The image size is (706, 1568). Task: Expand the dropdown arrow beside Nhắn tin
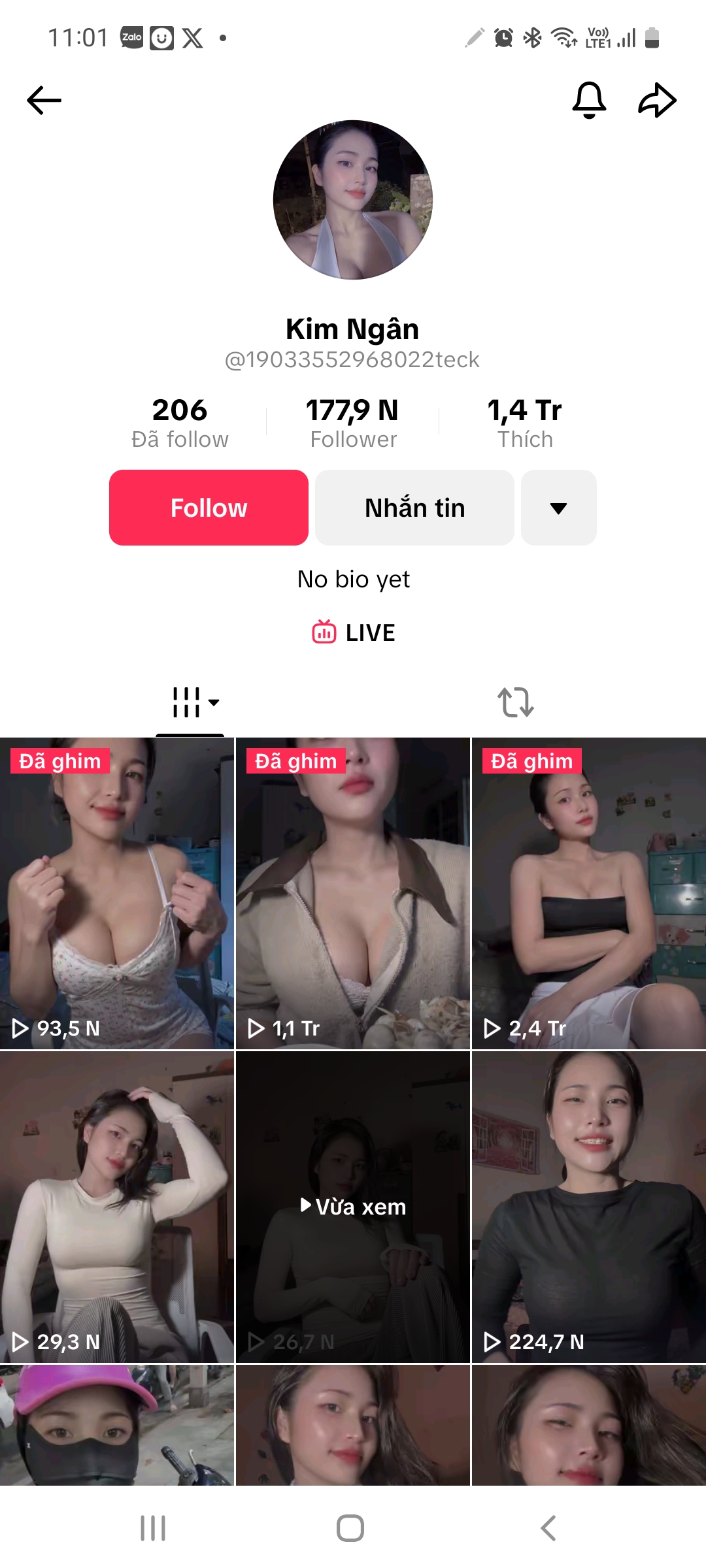click(558, 508)
